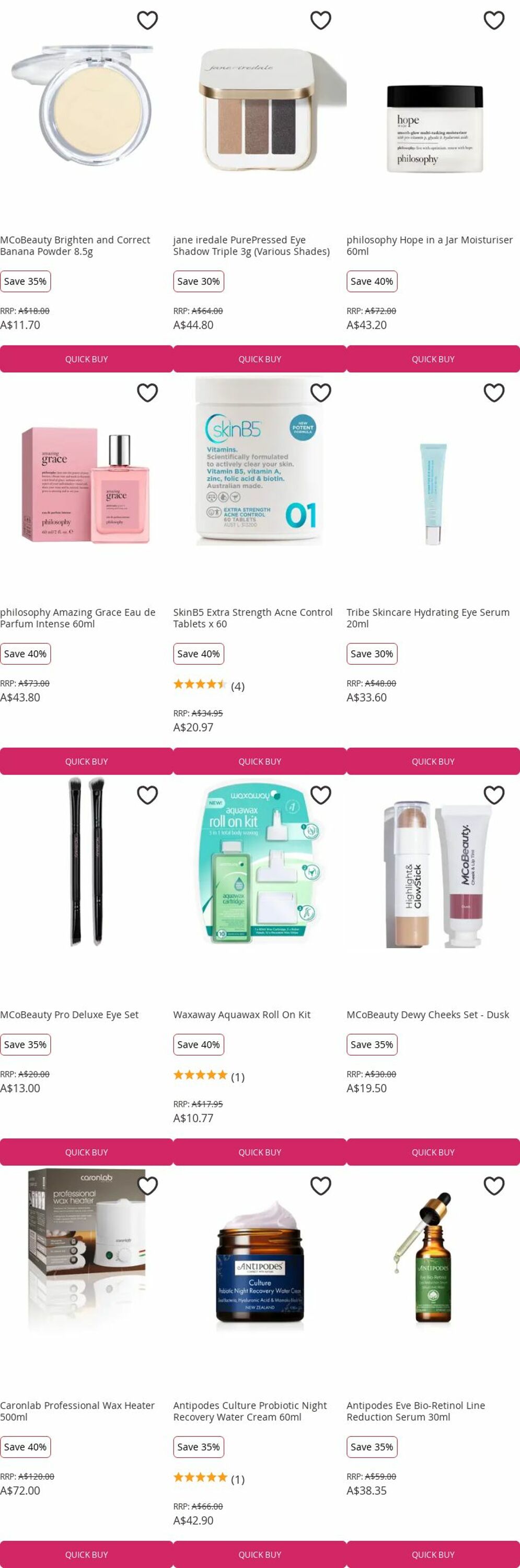Quick buy jane iredale Eye Shadow Triple

tap(259, 359)
